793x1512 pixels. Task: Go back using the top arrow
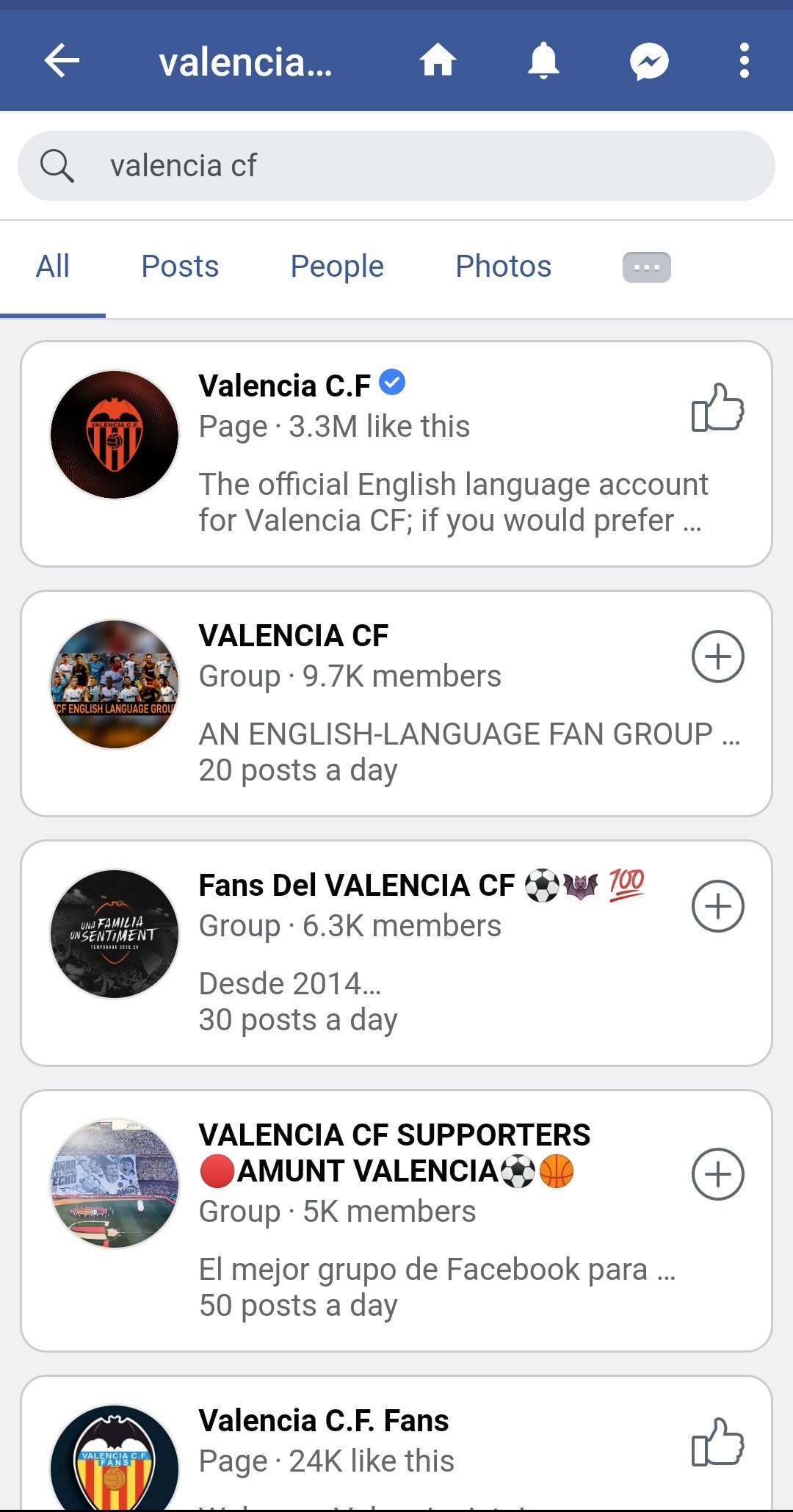[62, 60]
